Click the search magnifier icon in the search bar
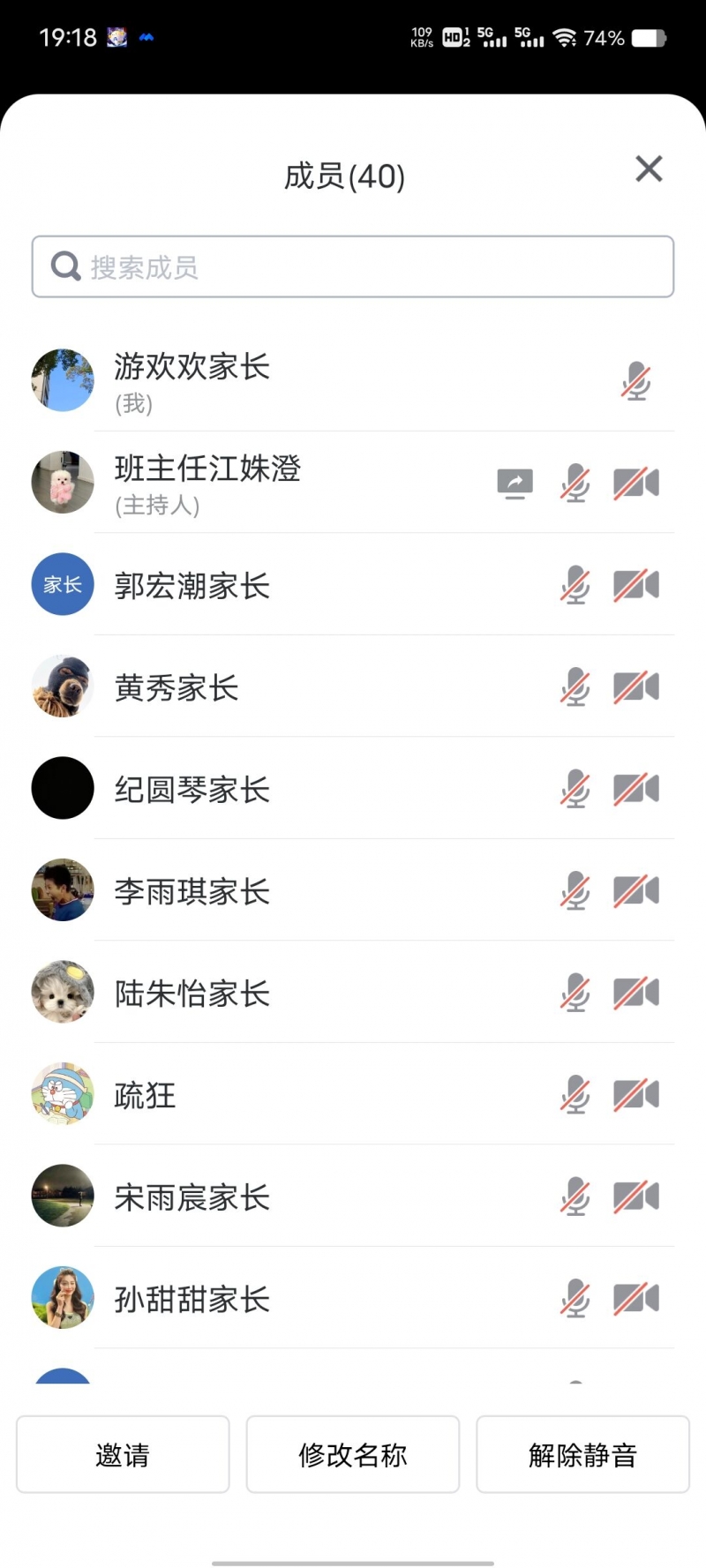 click(64, 266)
